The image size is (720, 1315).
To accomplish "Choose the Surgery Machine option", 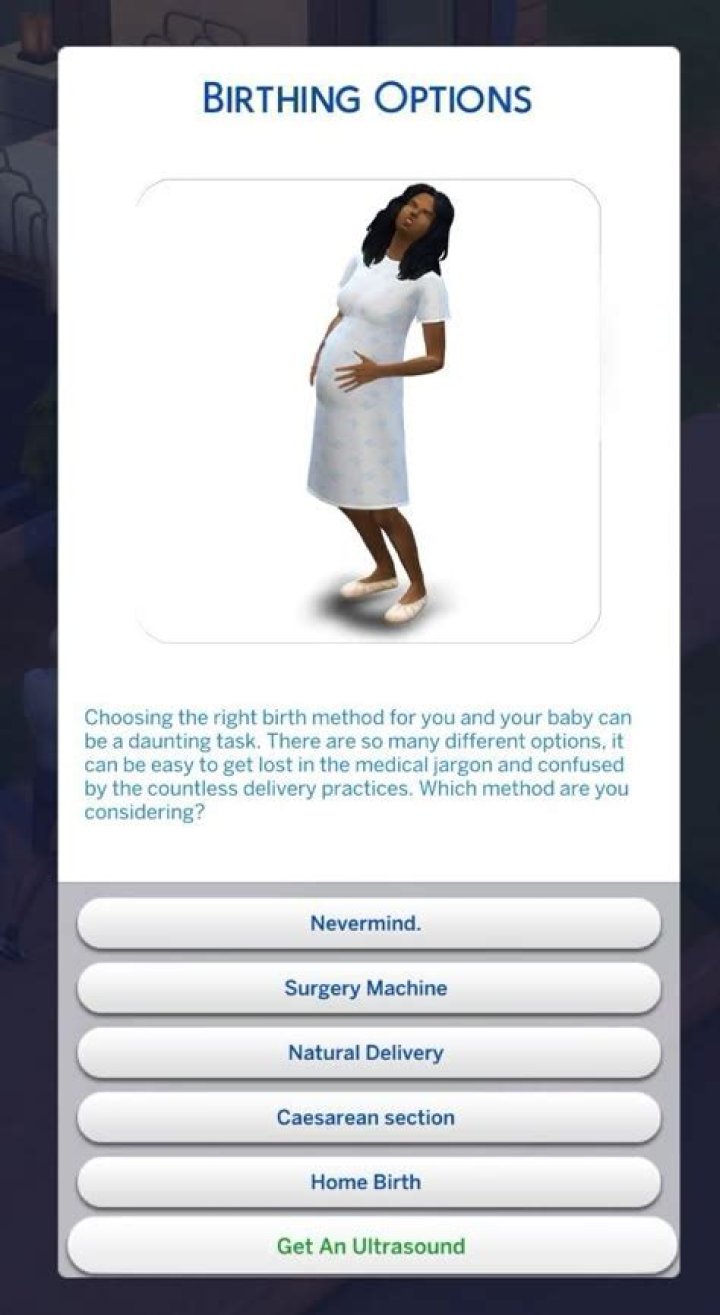I will (x=366, y=988).
